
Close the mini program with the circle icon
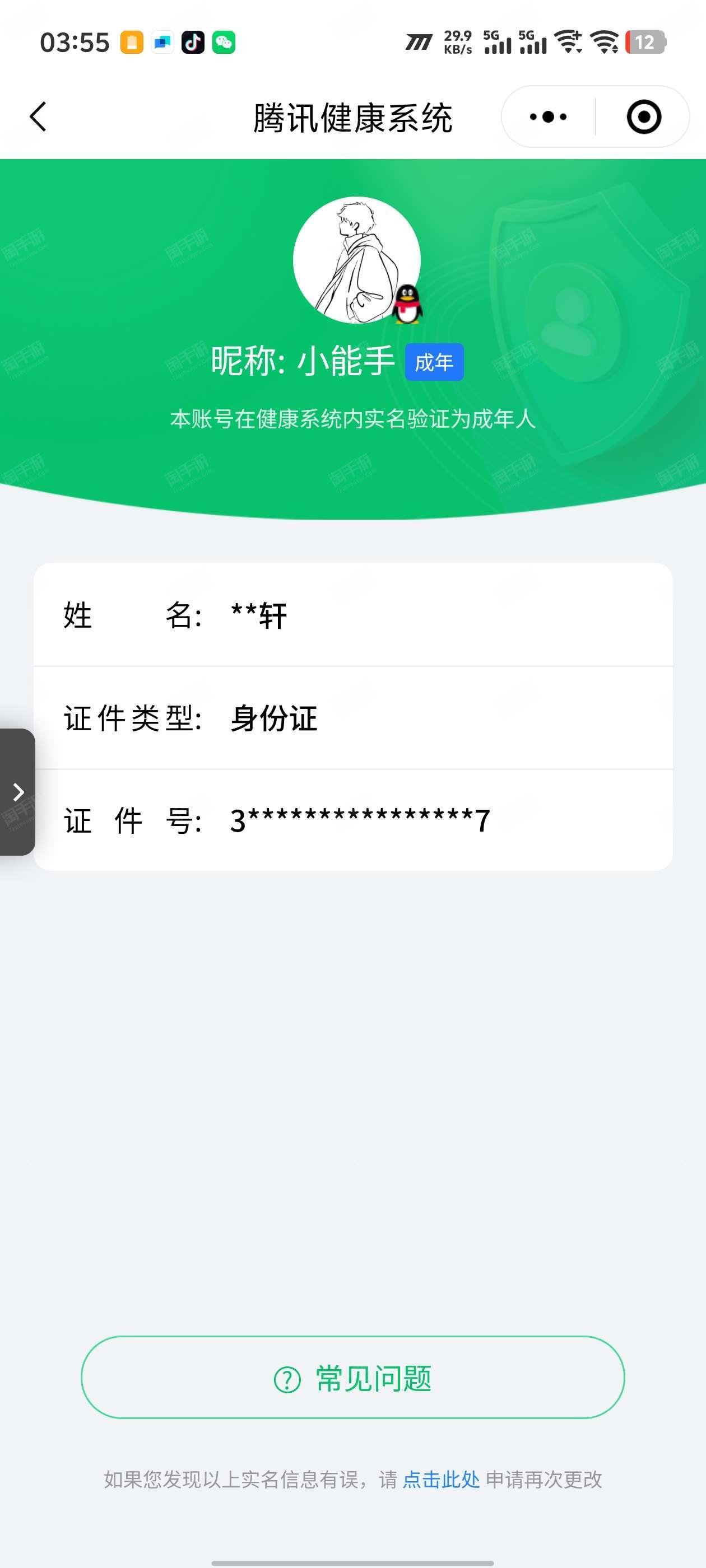tap(643, 117)
